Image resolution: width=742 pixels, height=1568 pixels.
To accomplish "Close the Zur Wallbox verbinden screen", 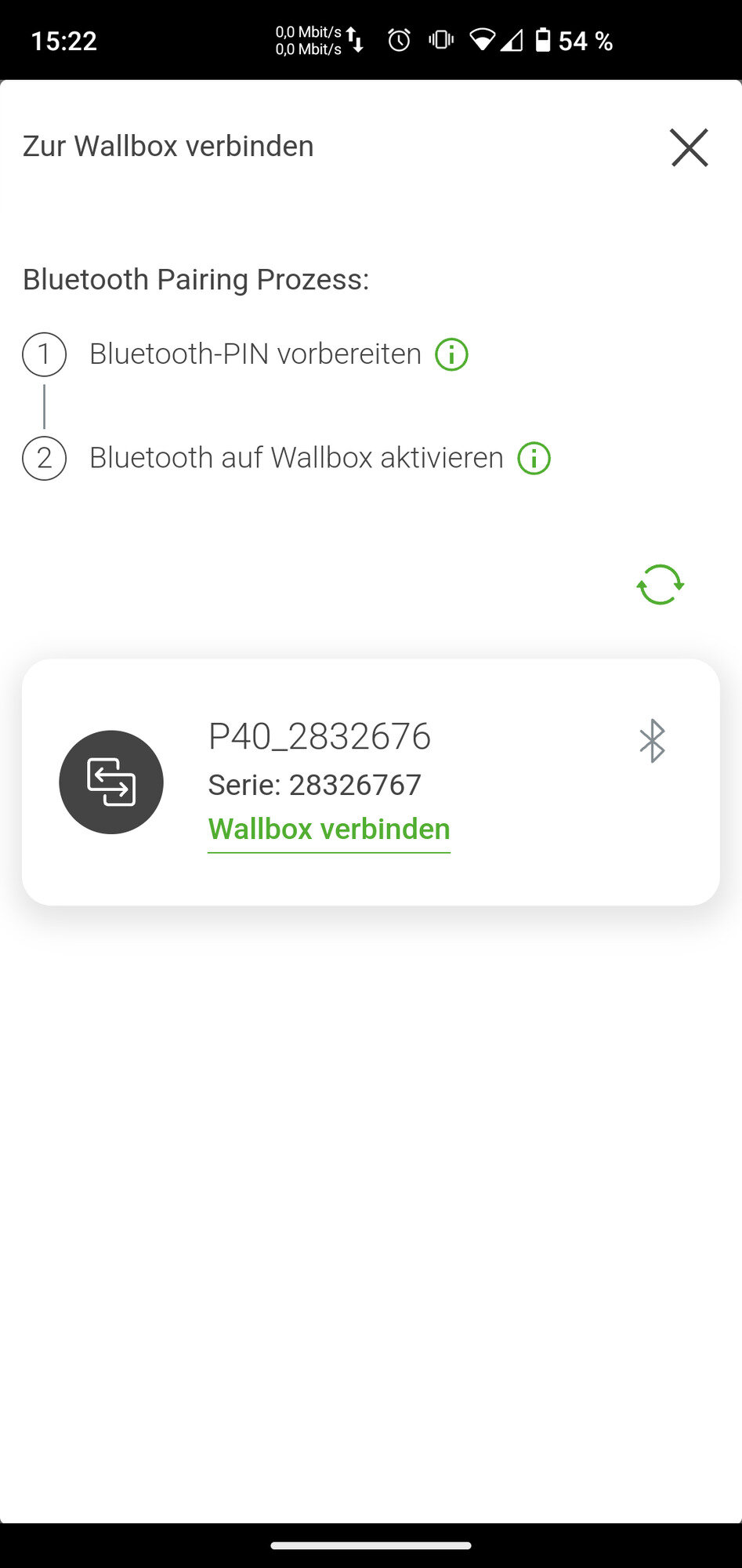I will pyautogui.click(x=689, y=147).
